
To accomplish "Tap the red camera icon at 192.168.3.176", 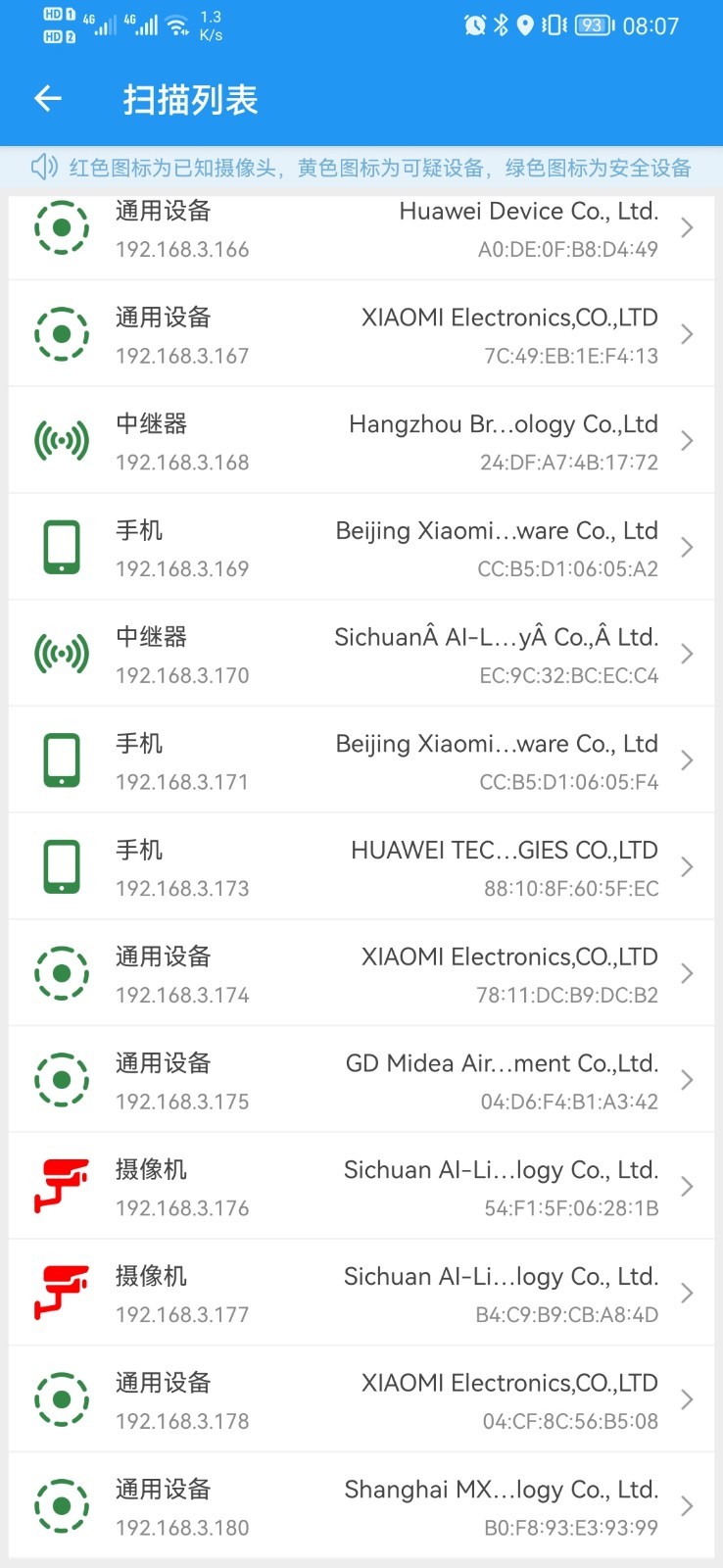I will [61, 1185].
